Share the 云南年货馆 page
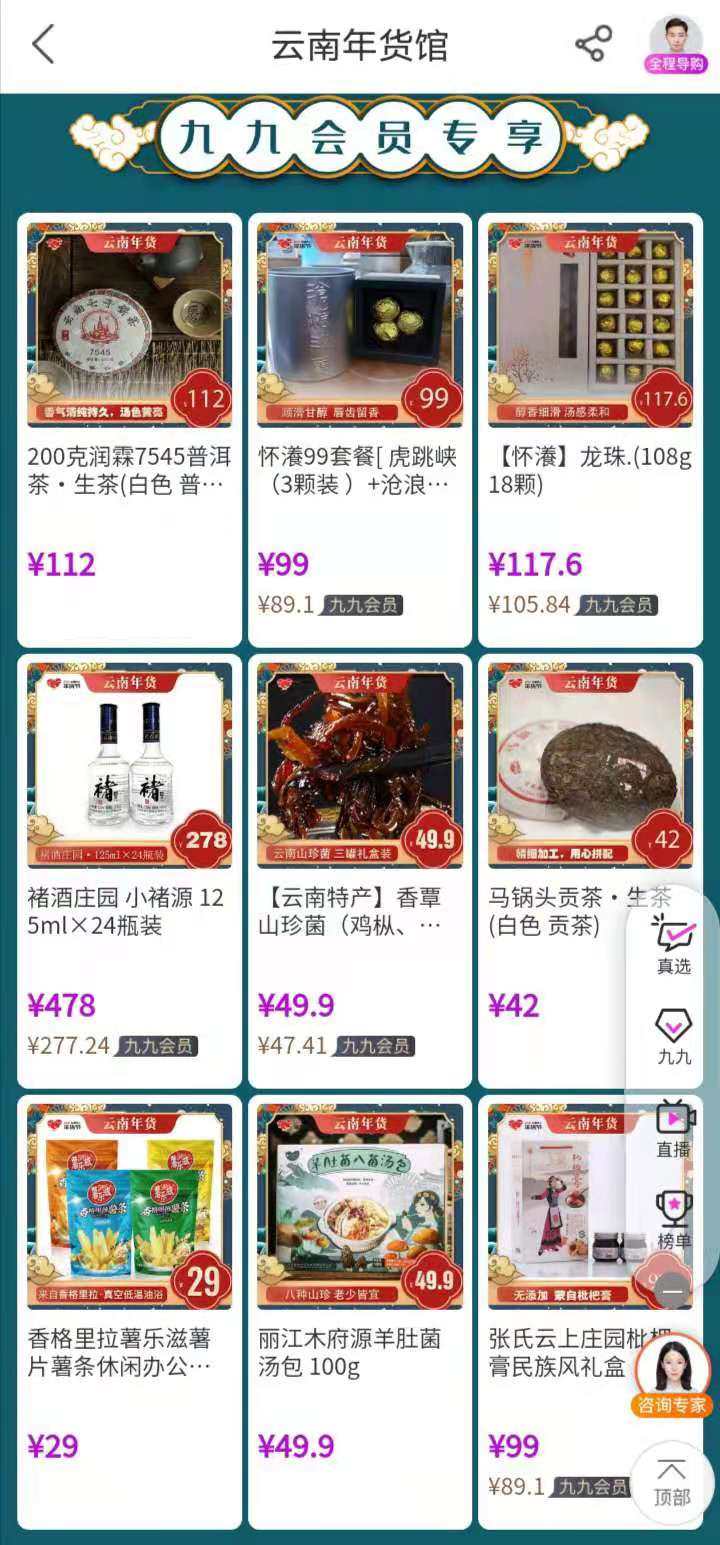Viewport: 720px width, 1545px height. [593, 45]
